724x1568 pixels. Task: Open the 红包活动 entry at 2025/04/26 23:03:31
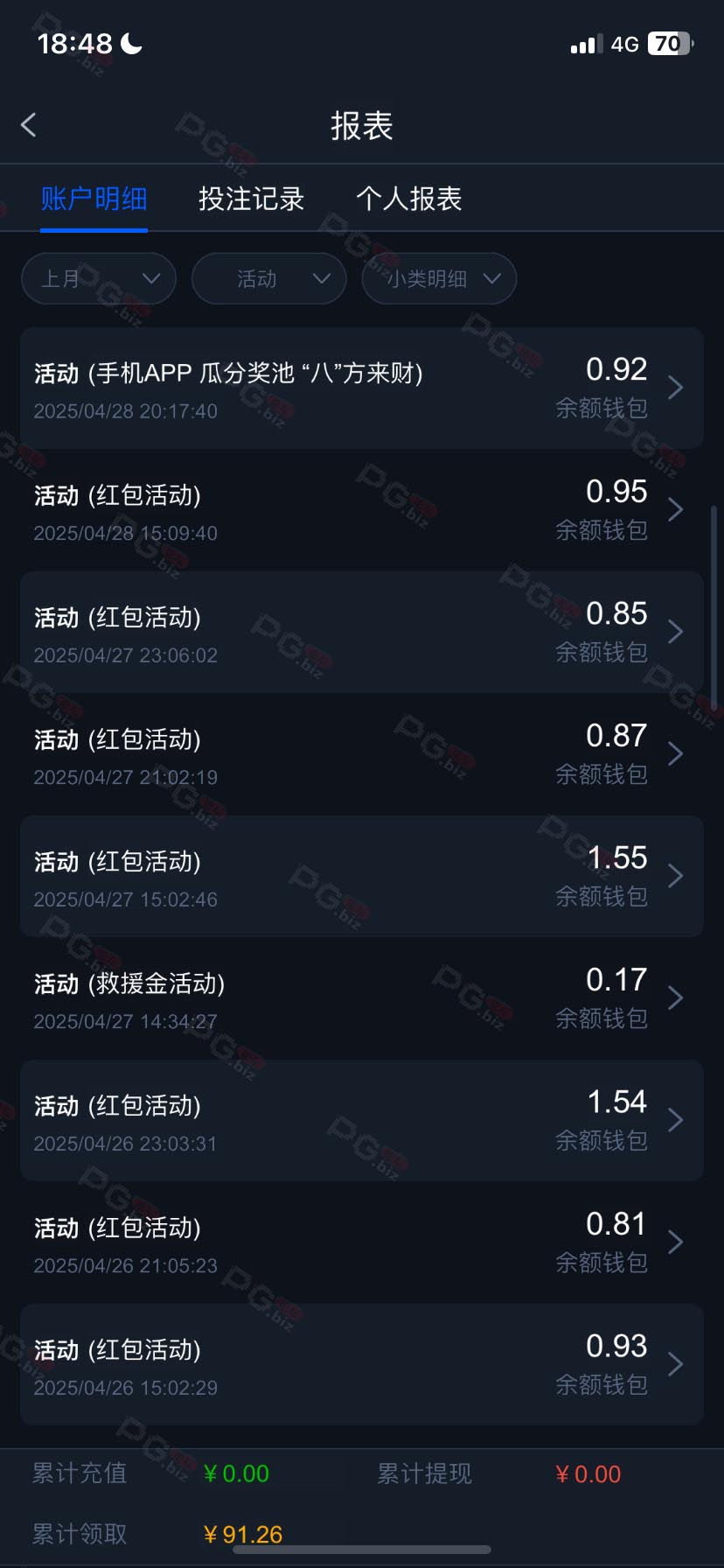coord(362,1121)
